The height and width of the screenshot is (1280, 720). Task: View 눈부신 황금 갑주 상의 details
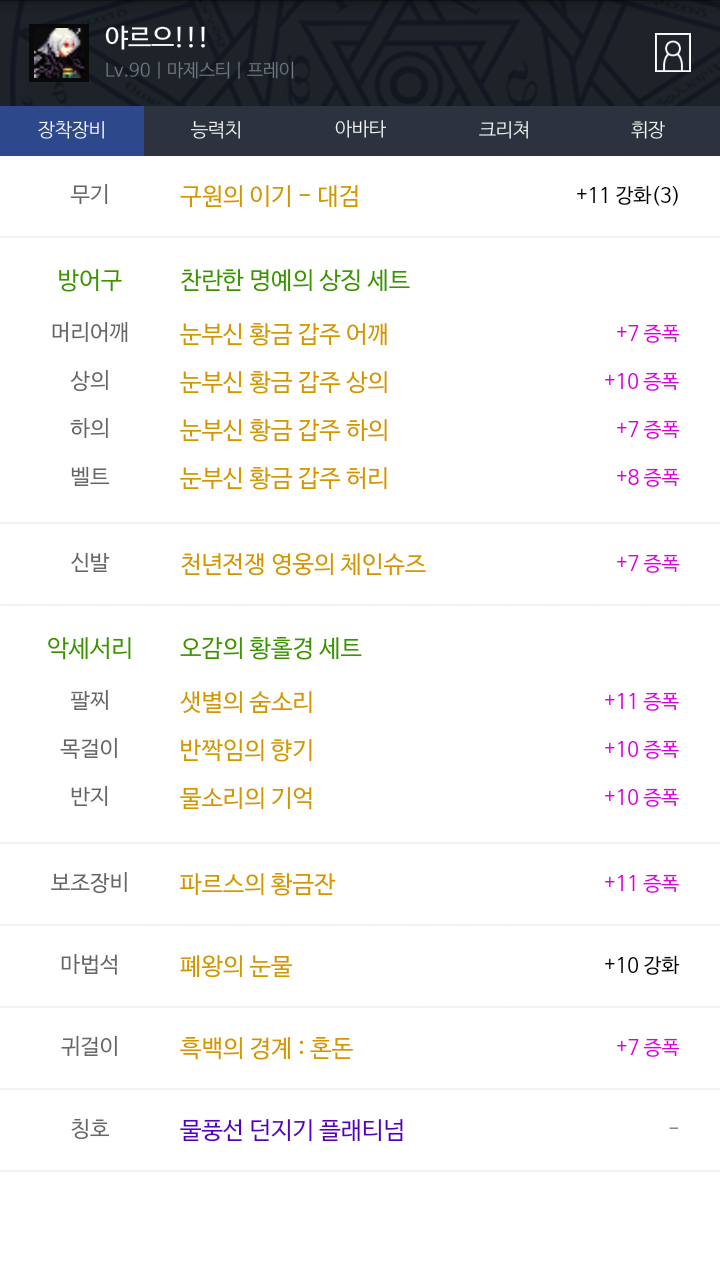284,382
